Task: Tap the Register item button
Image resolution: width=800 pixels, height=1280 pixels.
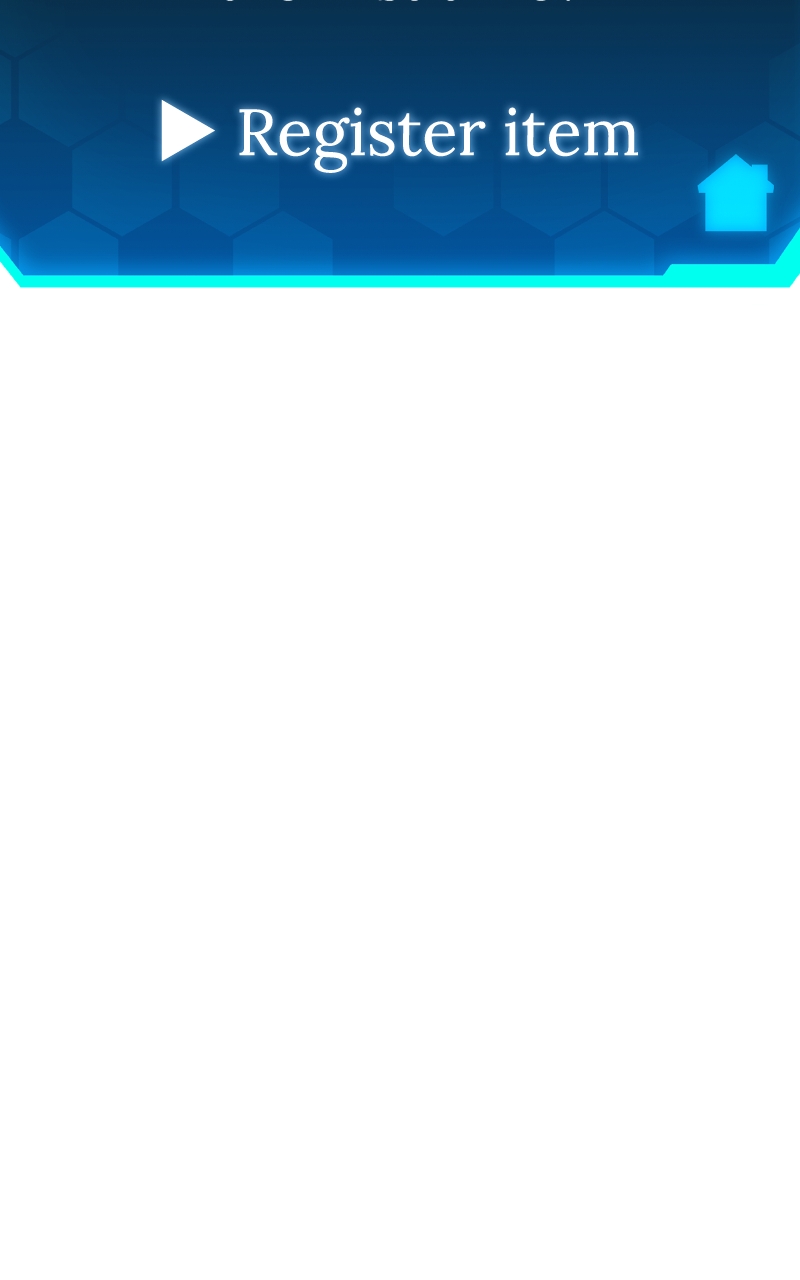Action: (x=400, y=133)
